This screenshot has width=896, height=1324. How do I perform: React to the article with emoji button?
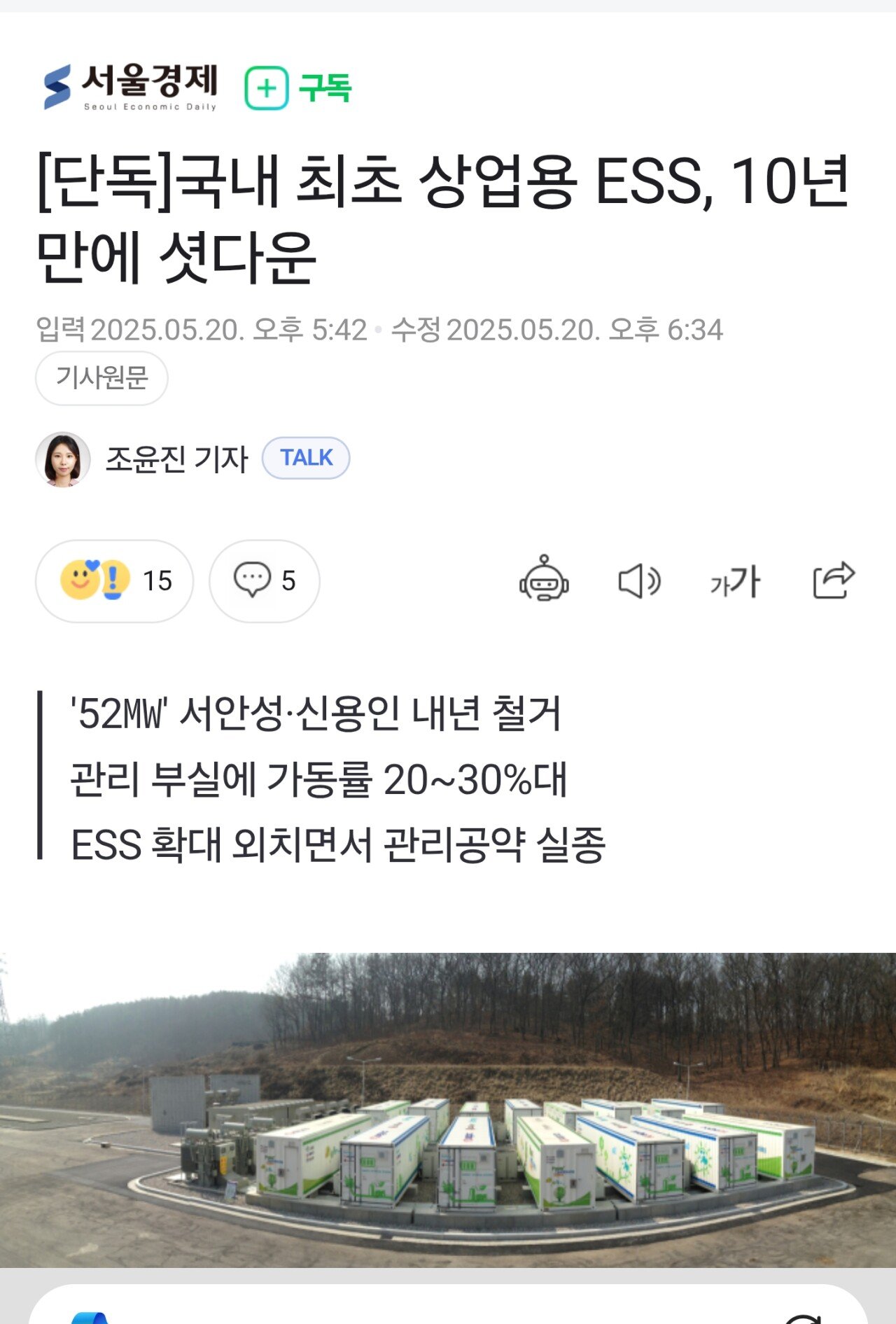[114, 580]
